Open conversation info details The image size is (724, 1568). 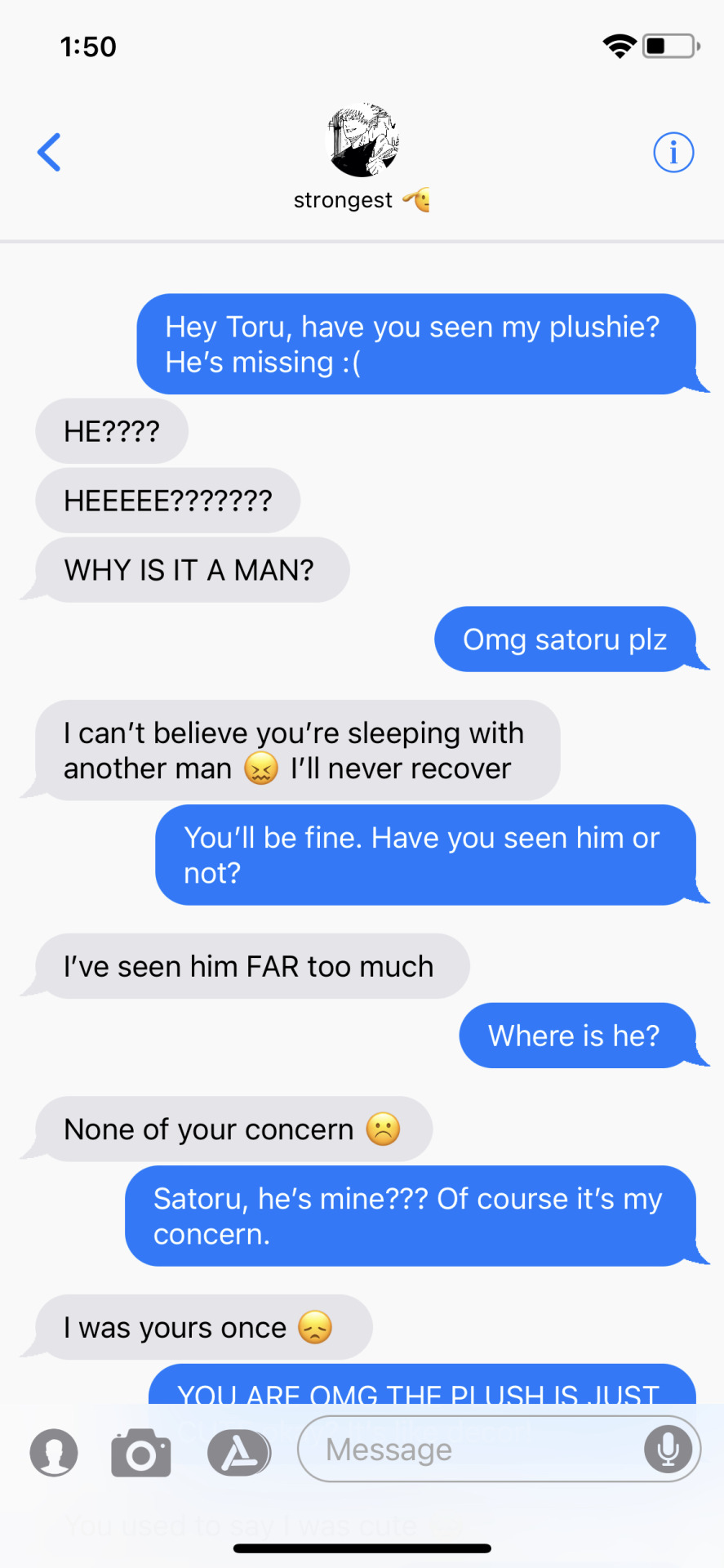[x=673, y=153]
